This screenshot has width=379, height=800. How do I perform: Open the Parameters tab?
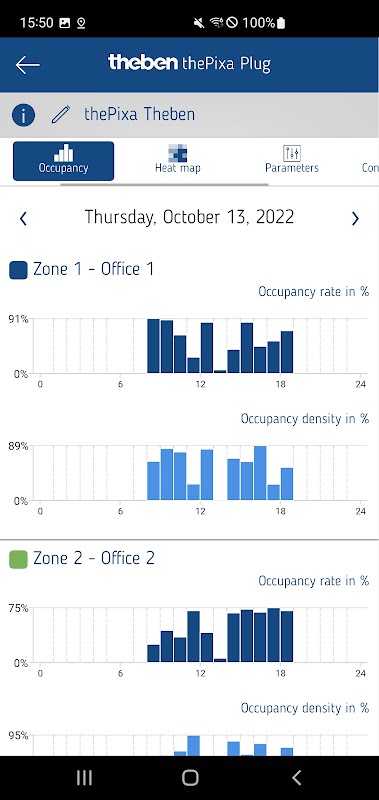coord(292,160)
